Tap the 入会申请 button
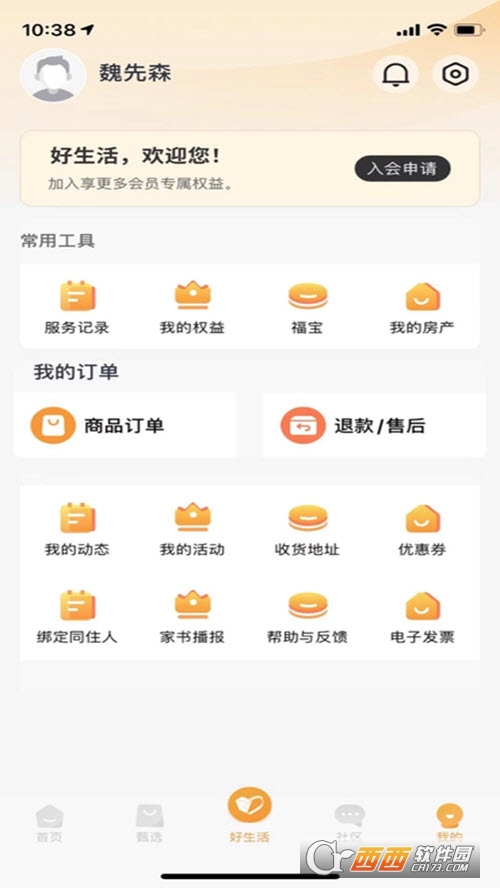 point(403,168)
